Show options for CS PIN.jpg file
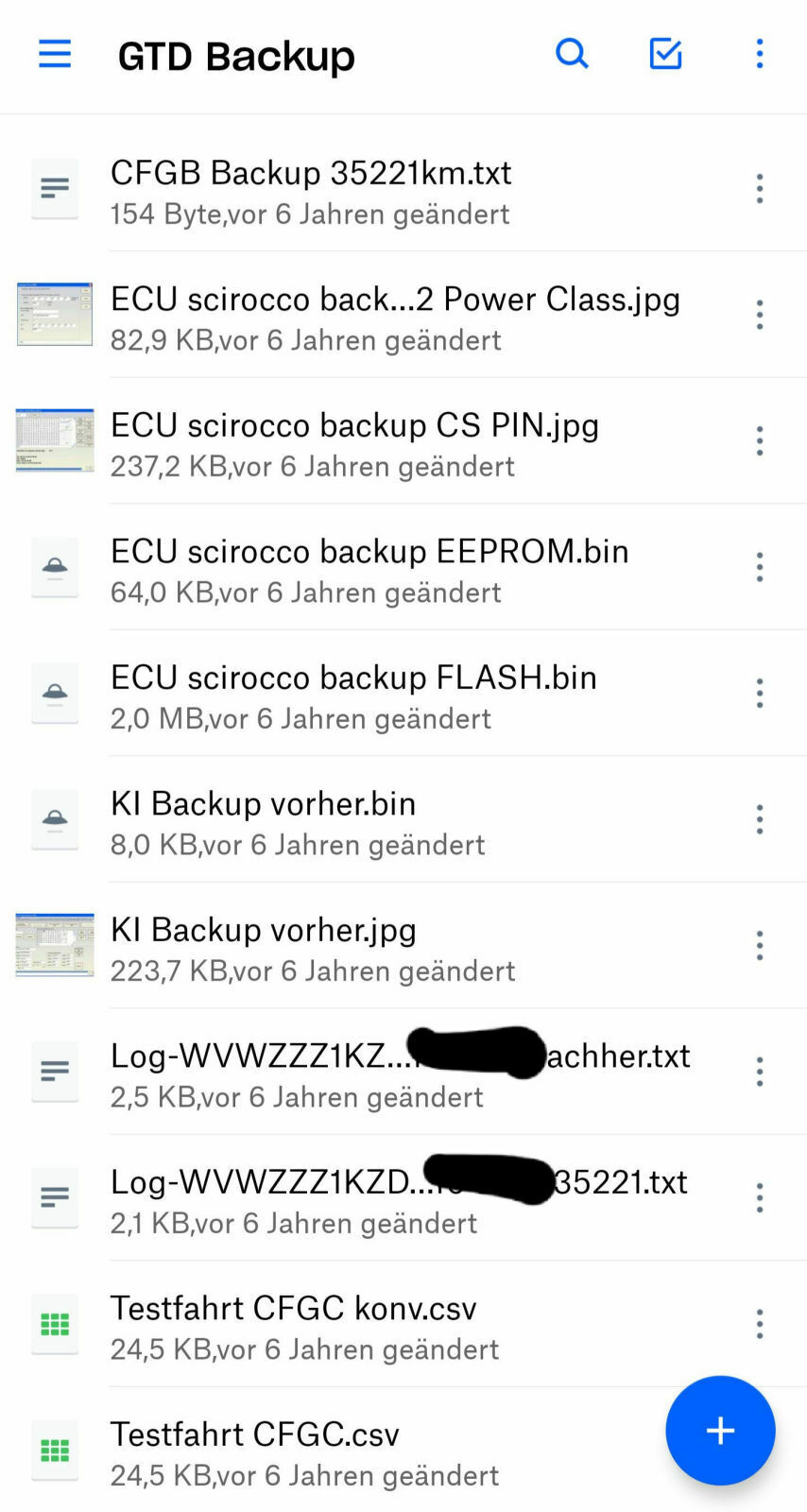This screenshot has height=1512, width=807. tap(759, 441)
